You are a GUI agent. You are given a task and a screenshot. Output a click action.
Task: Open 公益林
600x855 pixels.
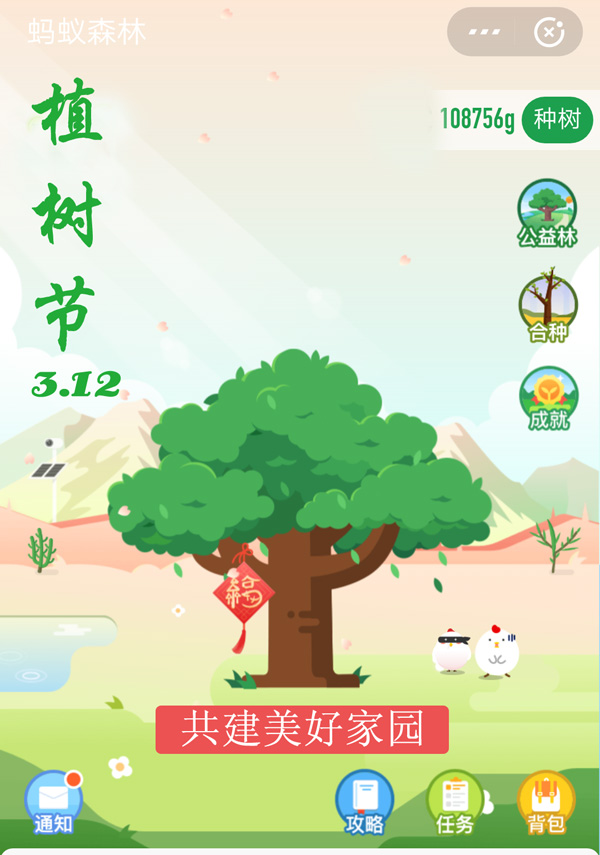[547, 212]
